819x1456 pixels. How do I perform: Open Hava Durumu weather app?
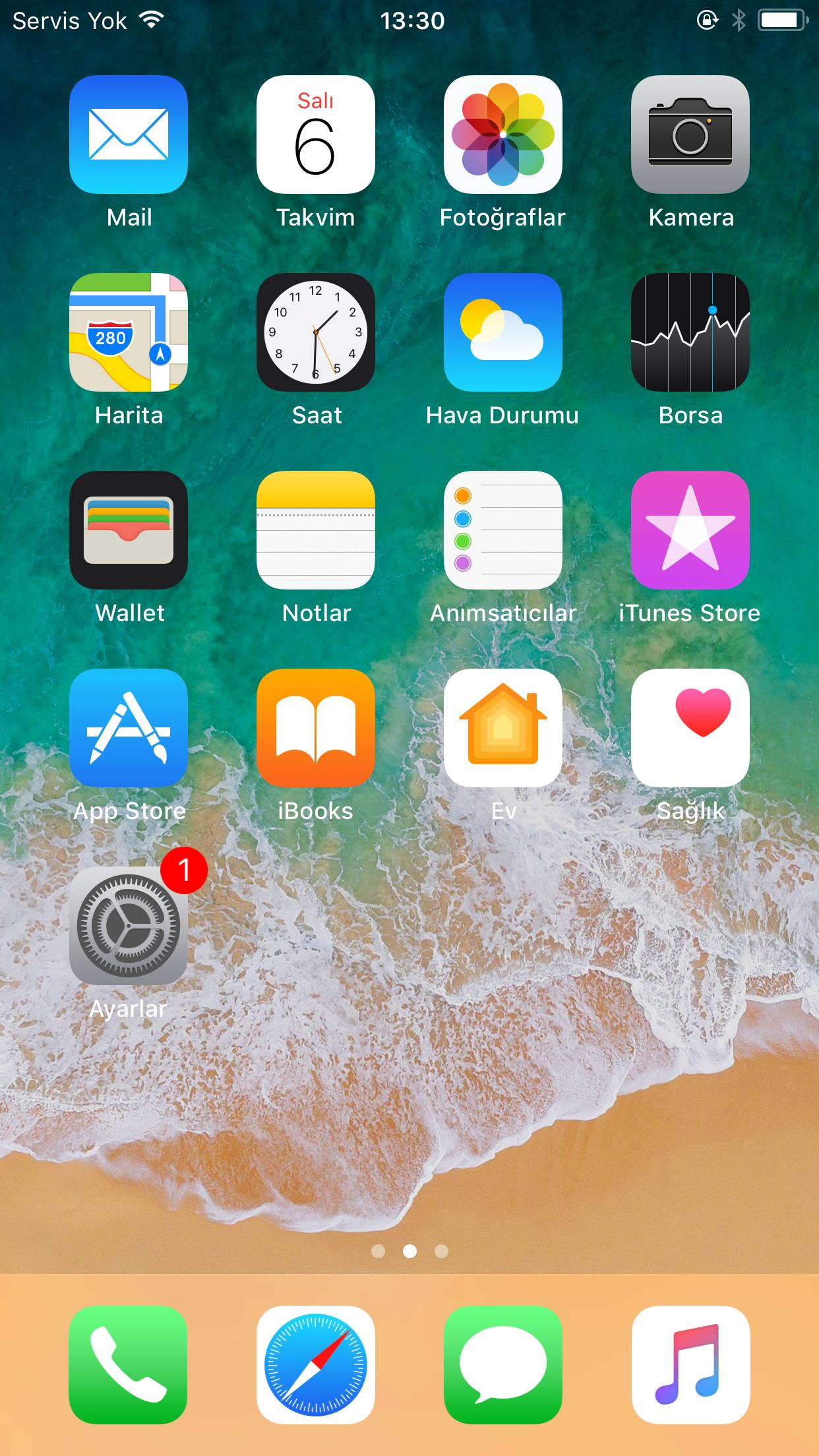pyautogui.click(x=503, y=332)
